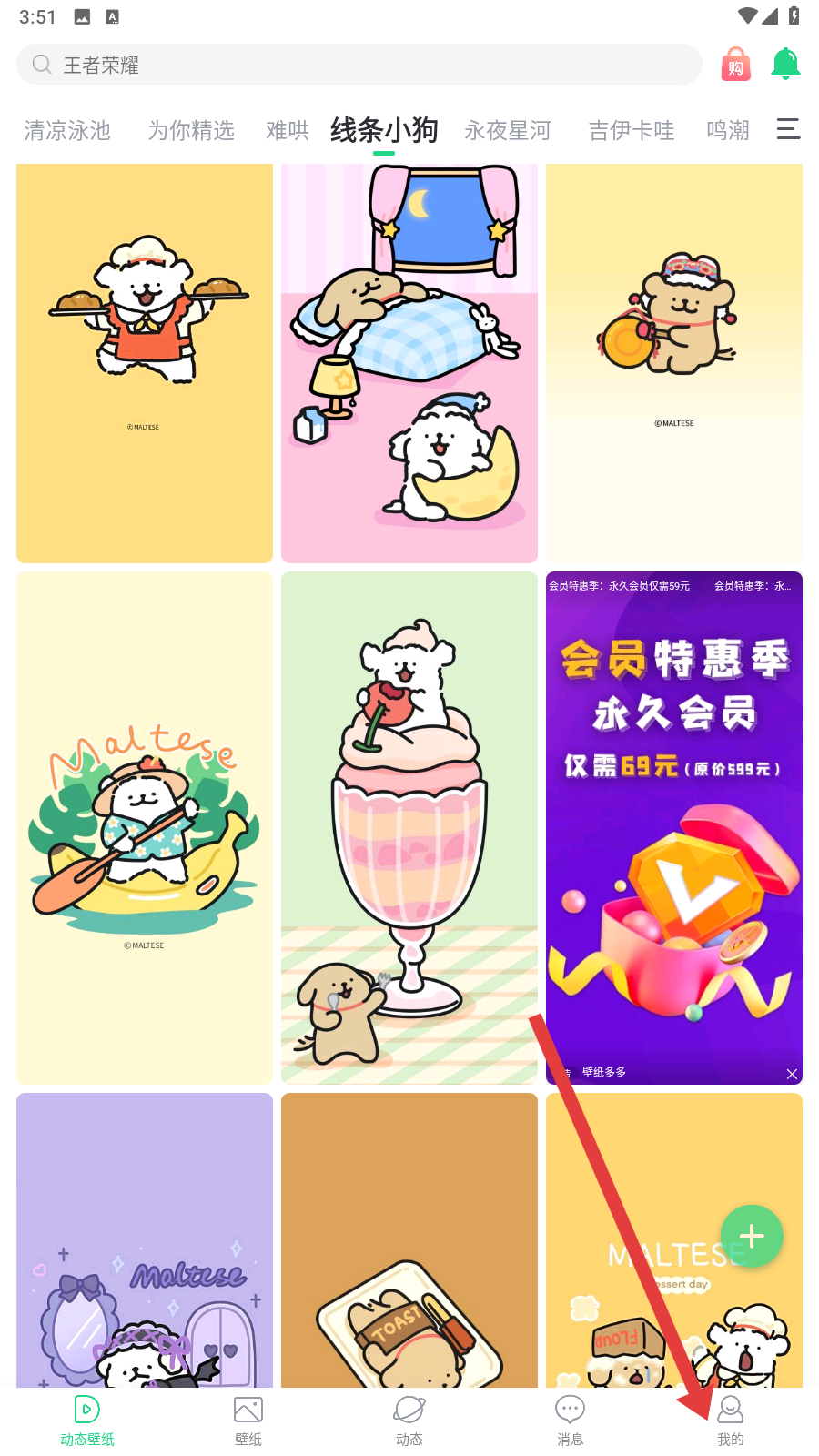Image resolution: width=819 pixels, height=1456 pixels.
Task: Switch to the 永夜星河 category tab
Action: (508, 131)
